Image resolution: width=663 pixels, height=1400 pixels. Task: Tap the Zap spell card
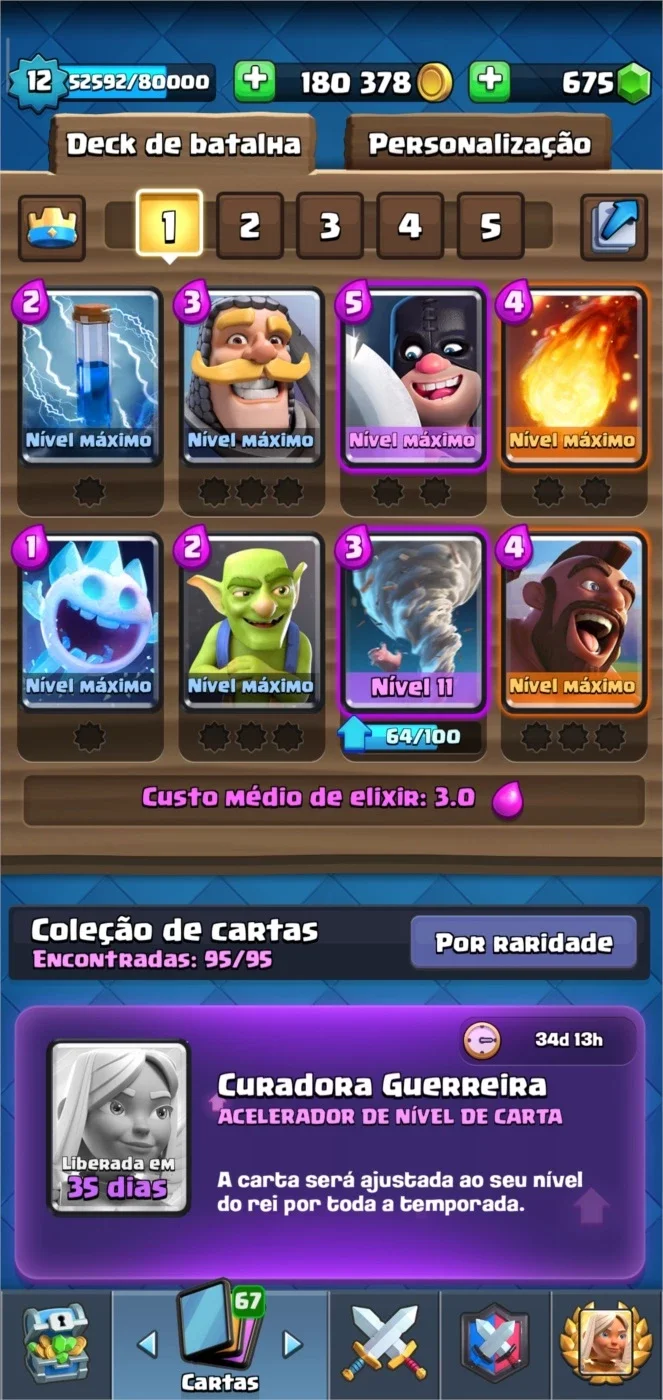pyautogui.click(x=90, y=377)
